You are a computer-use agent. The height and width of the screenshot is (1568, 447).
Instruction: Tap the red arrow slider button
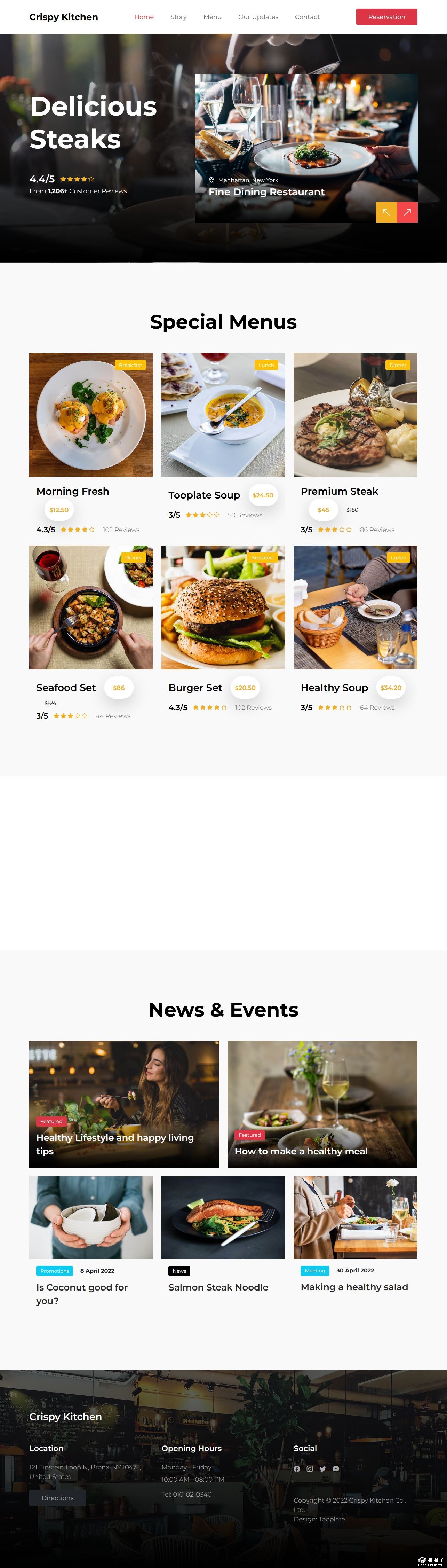tap(407, 212)
